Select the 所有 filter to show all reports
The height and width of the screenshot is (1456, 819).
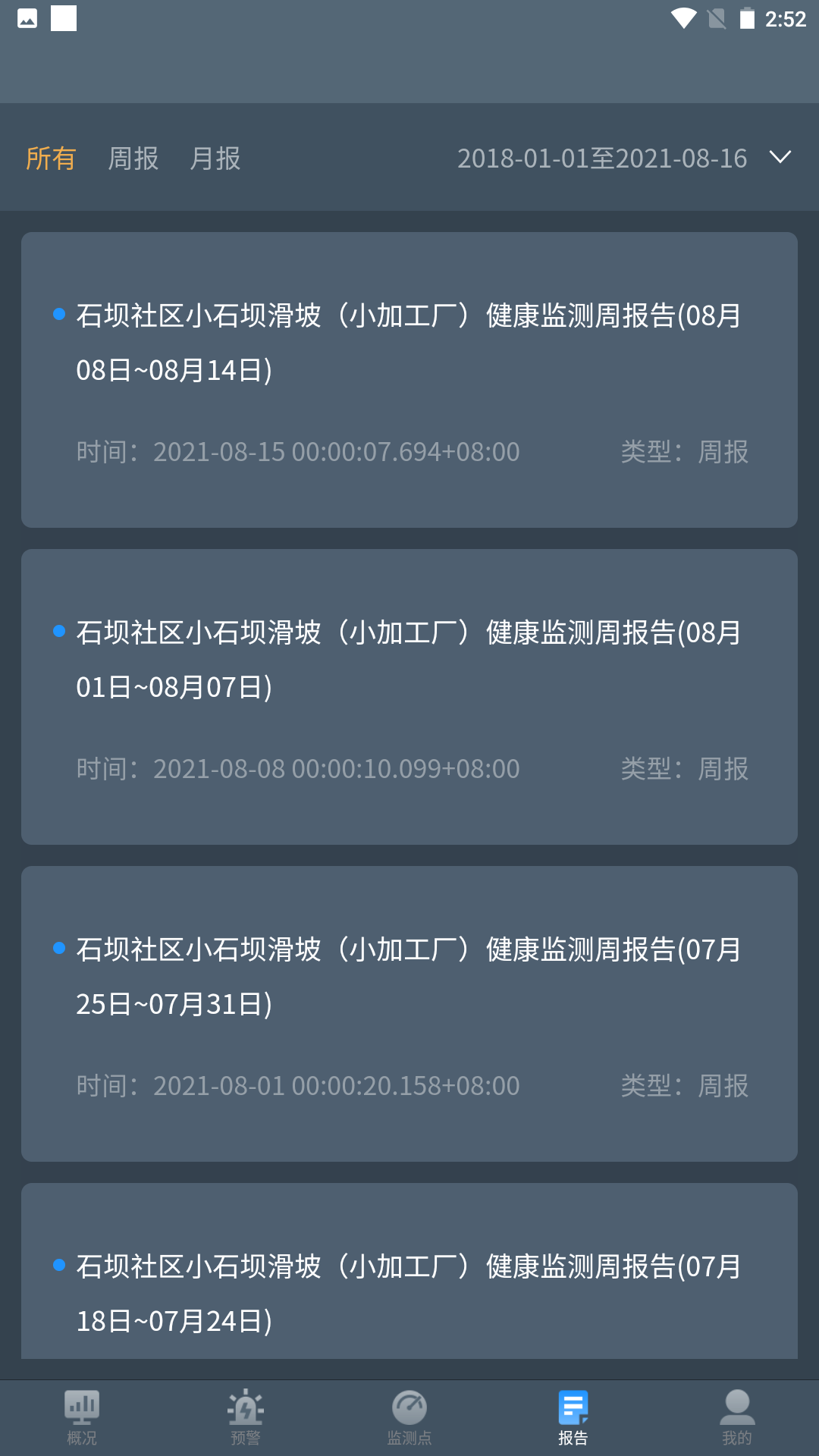50,158
